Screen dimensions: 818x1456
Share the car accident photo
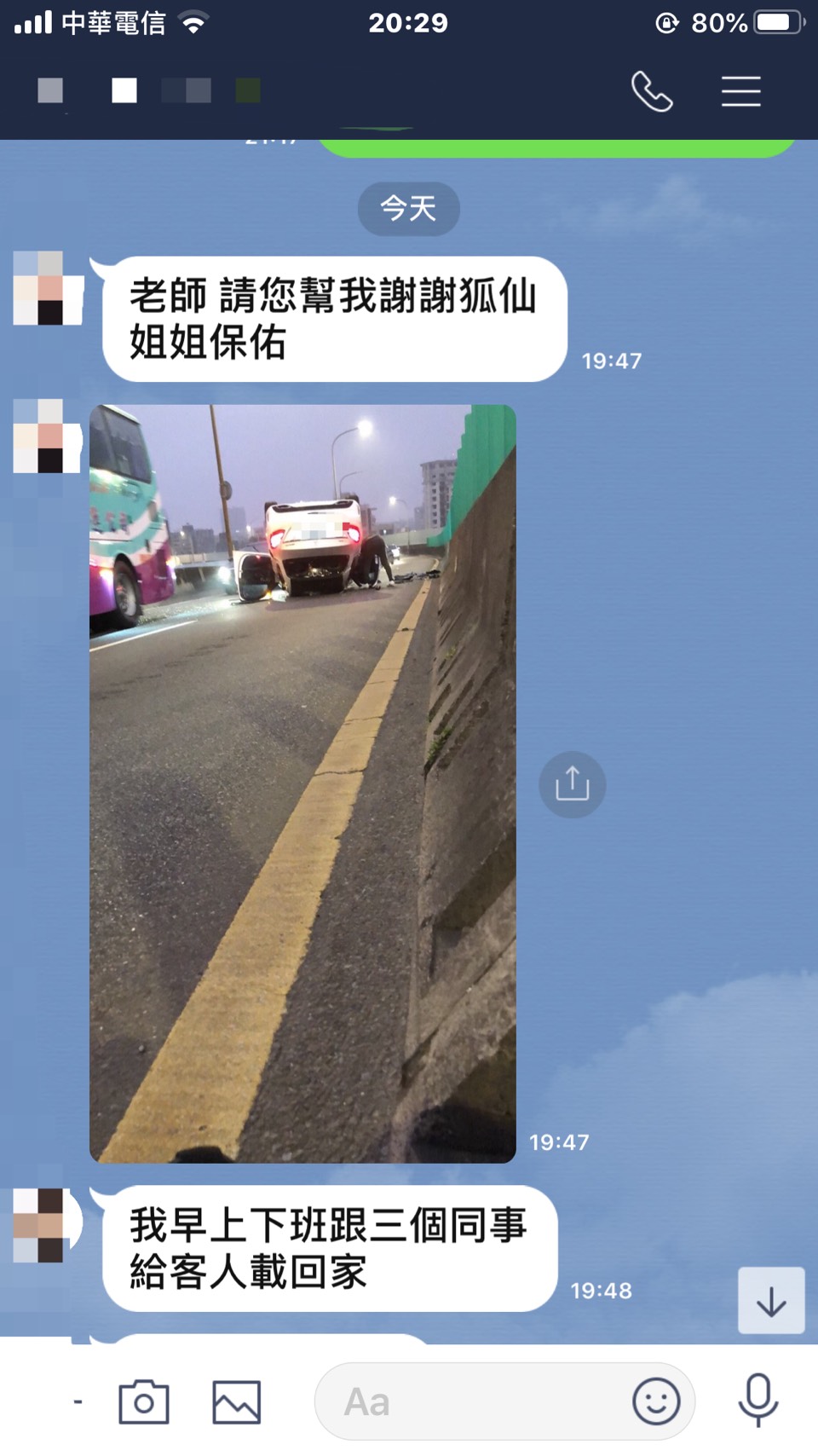coord(572,784)
